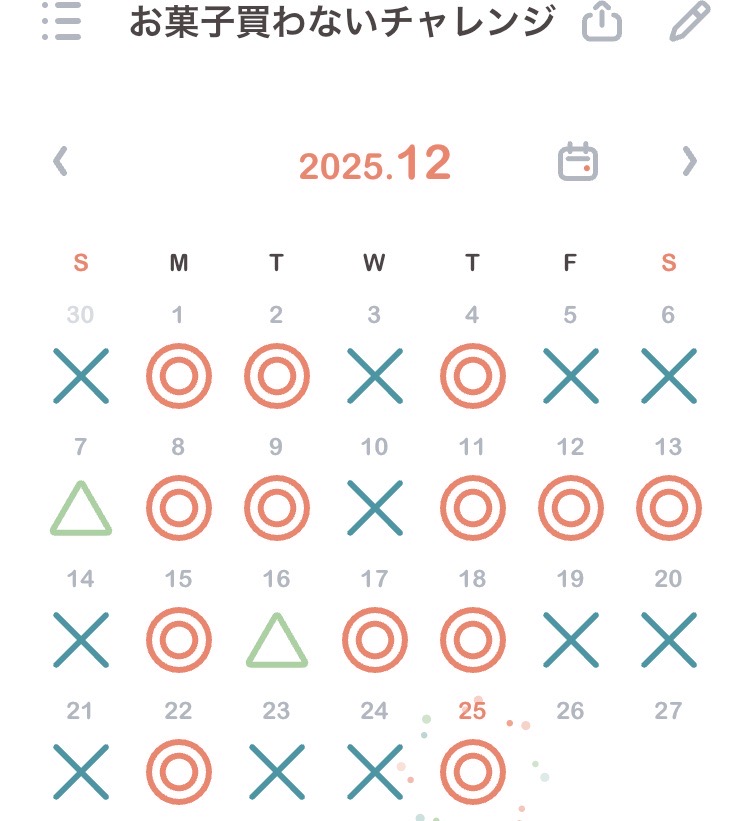Open the habit list menu
This screenshot has height=821, width=750.
pos(62,22)
